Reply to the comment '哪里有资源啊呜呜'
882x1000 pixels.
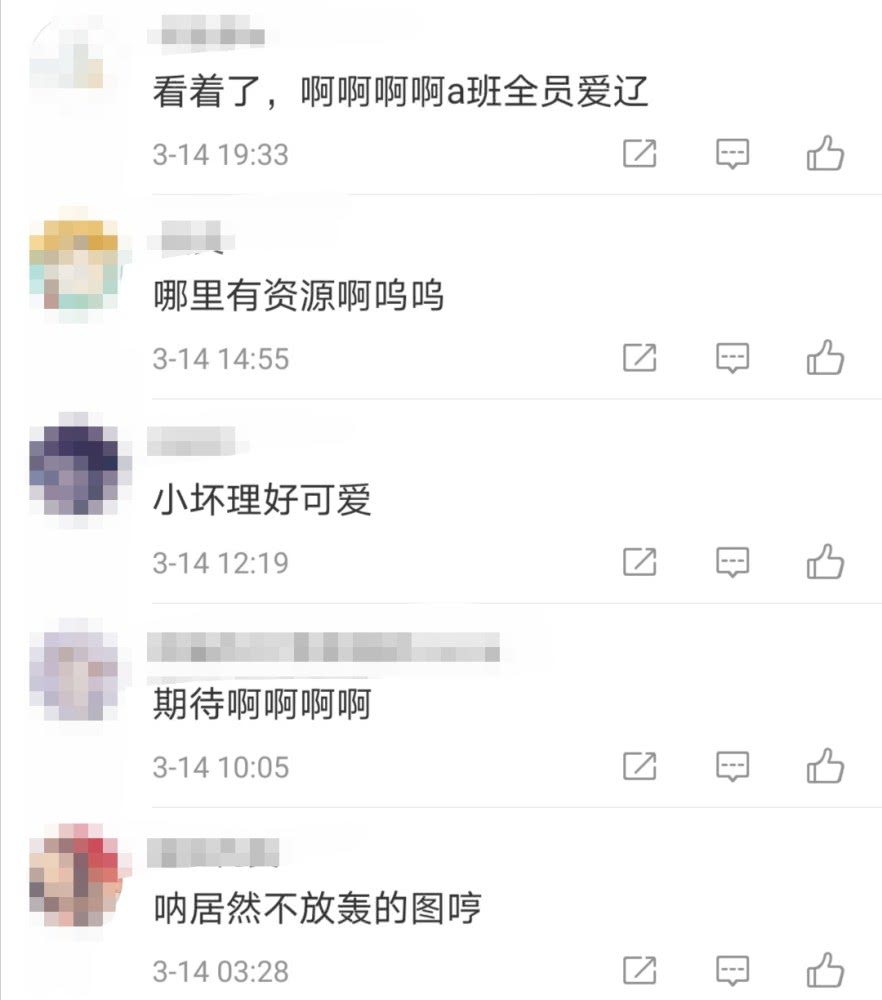coord(733,358)
